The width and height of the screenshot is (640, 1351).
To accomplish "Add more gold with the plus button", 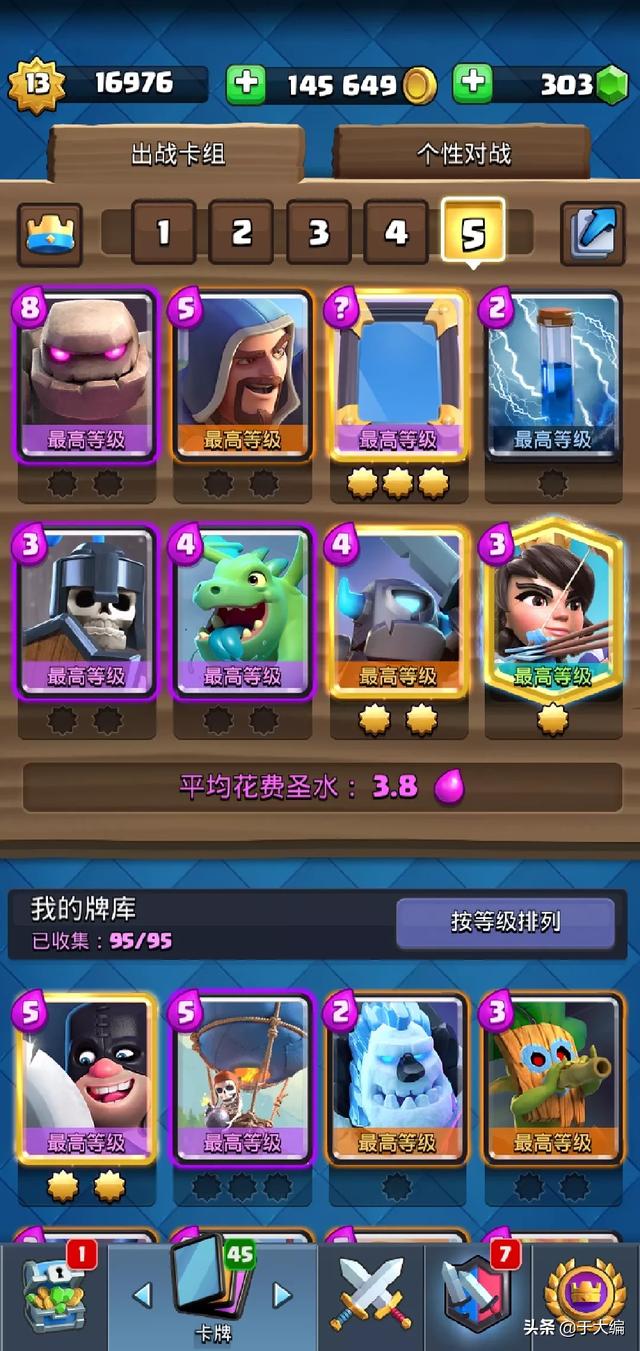I will [245, 84].
